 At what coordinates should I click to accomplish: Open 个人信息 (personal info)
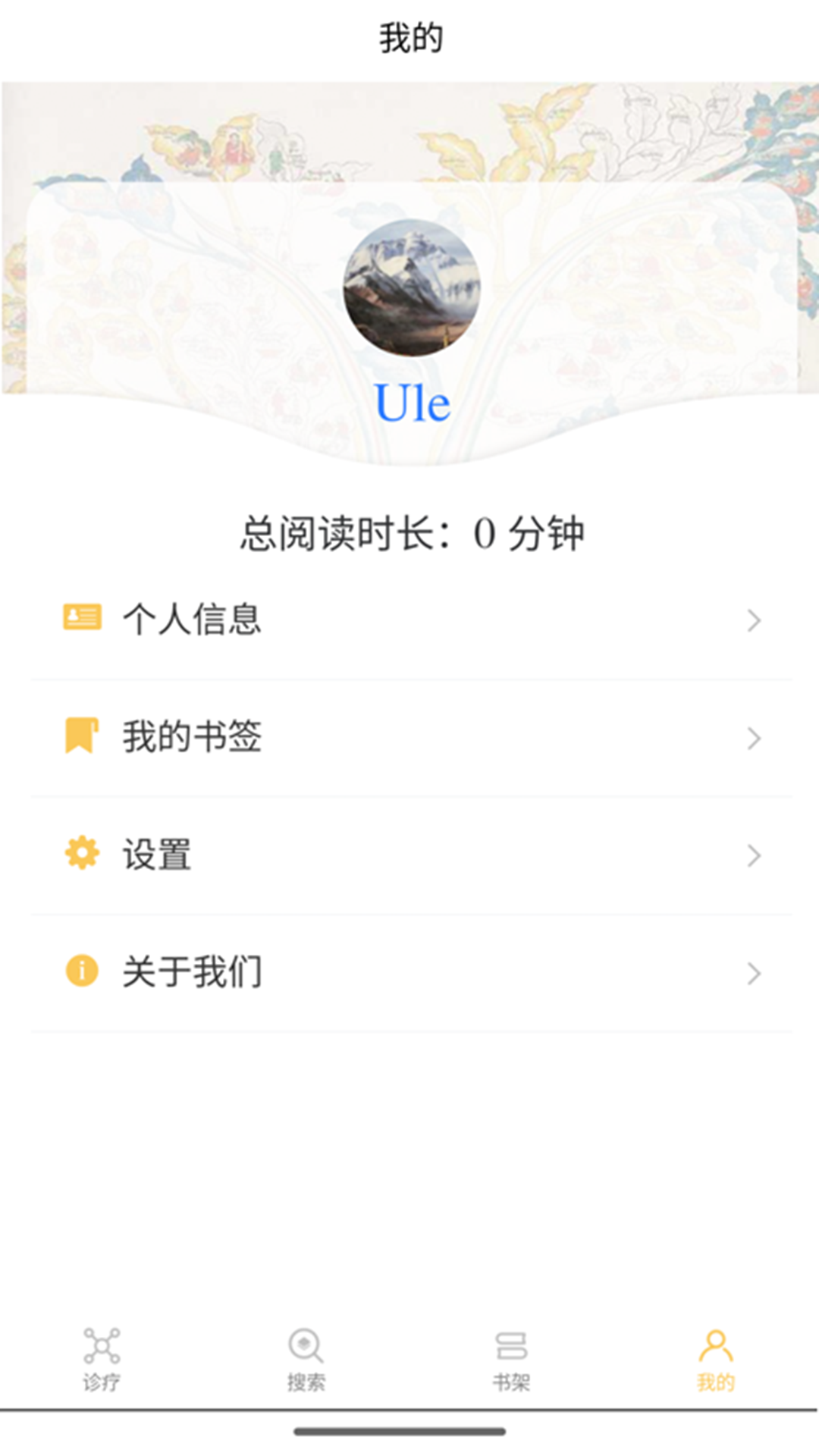click(x=409, y=620)
